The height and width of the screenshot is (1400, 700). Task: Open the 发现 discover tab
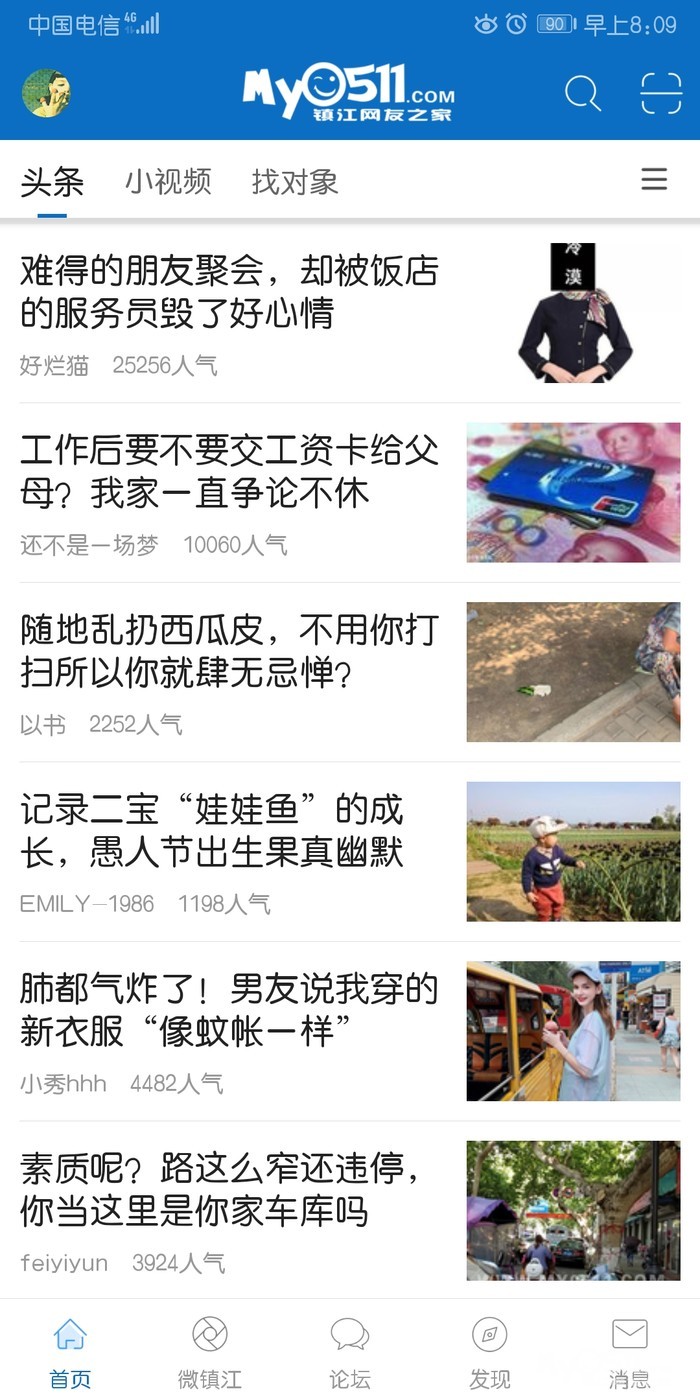tap(490, 1352)
